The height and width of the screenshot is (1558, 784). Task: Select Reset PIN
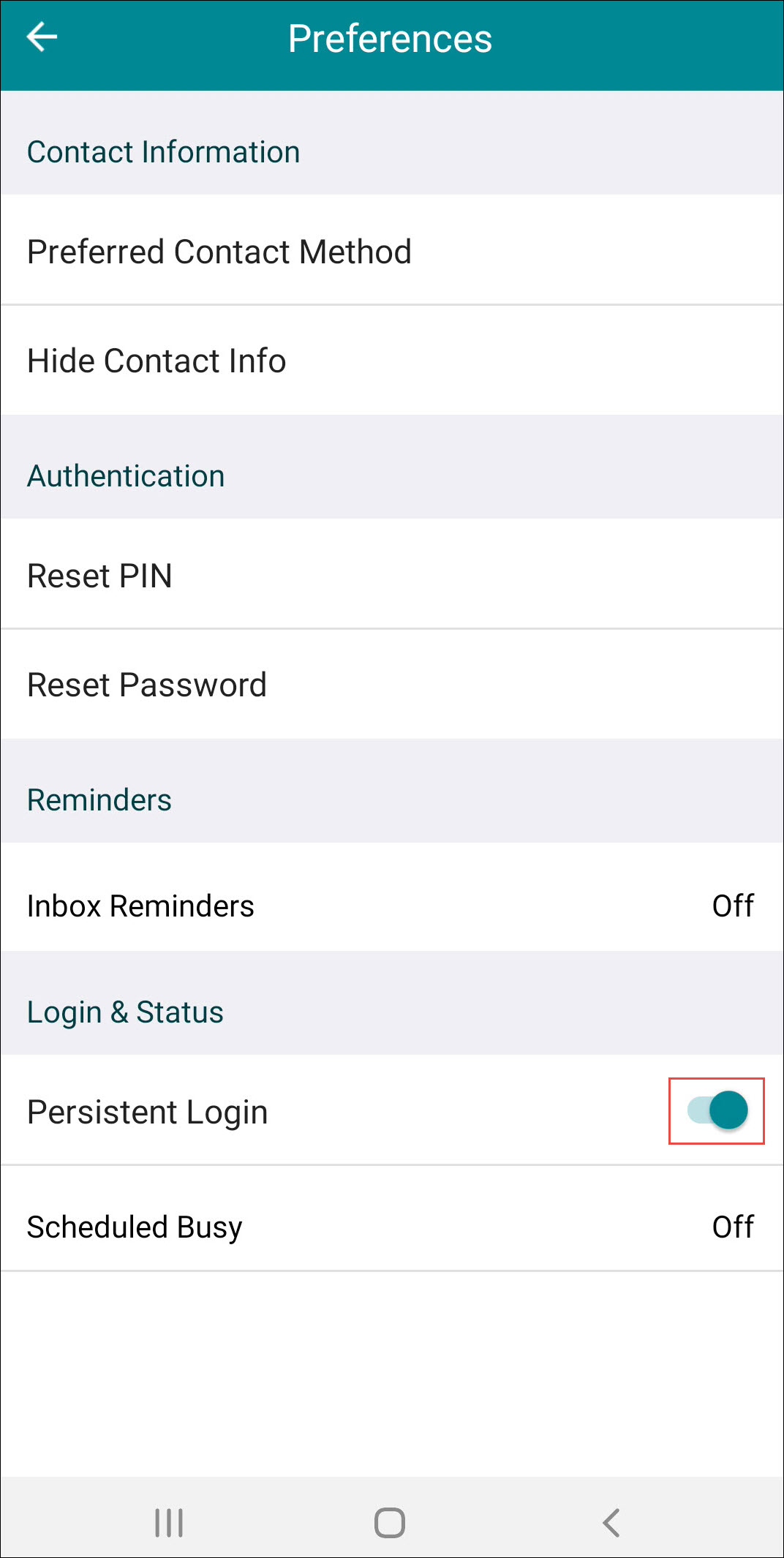392,574
